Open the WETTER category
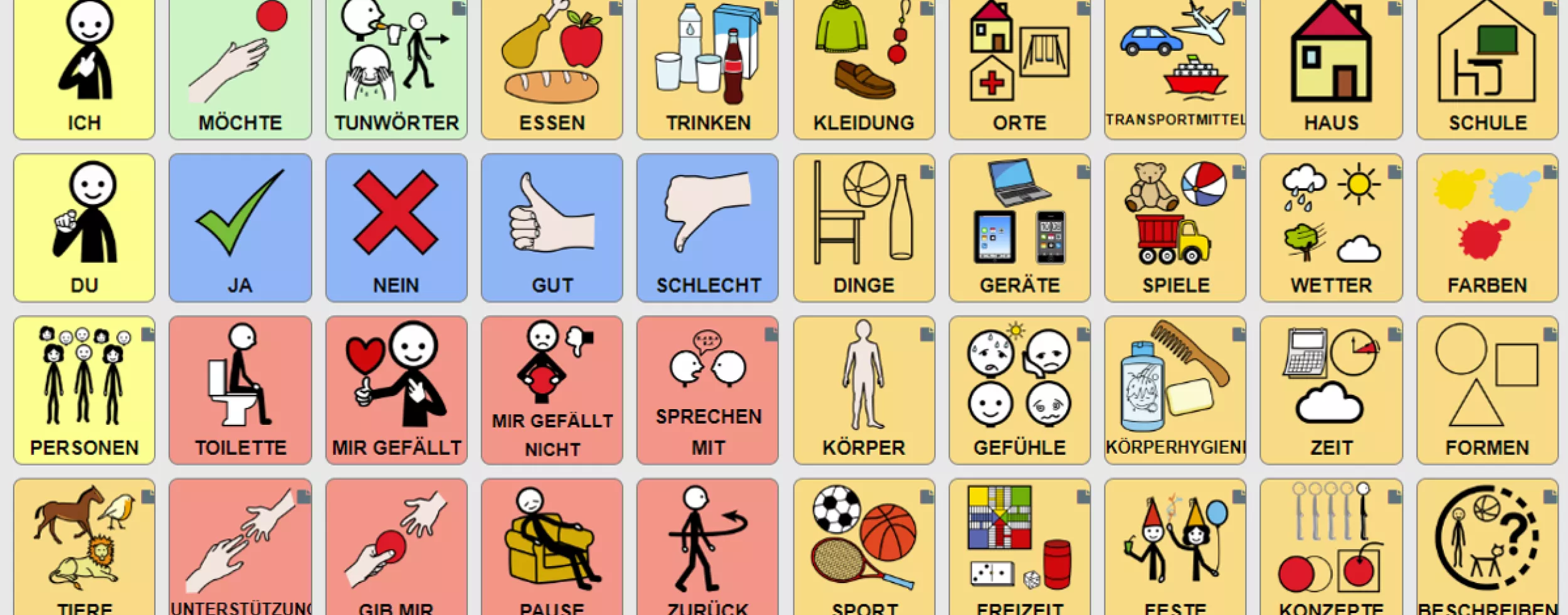This screenshot has width=1568, height=615. [x=1331, y=227]
